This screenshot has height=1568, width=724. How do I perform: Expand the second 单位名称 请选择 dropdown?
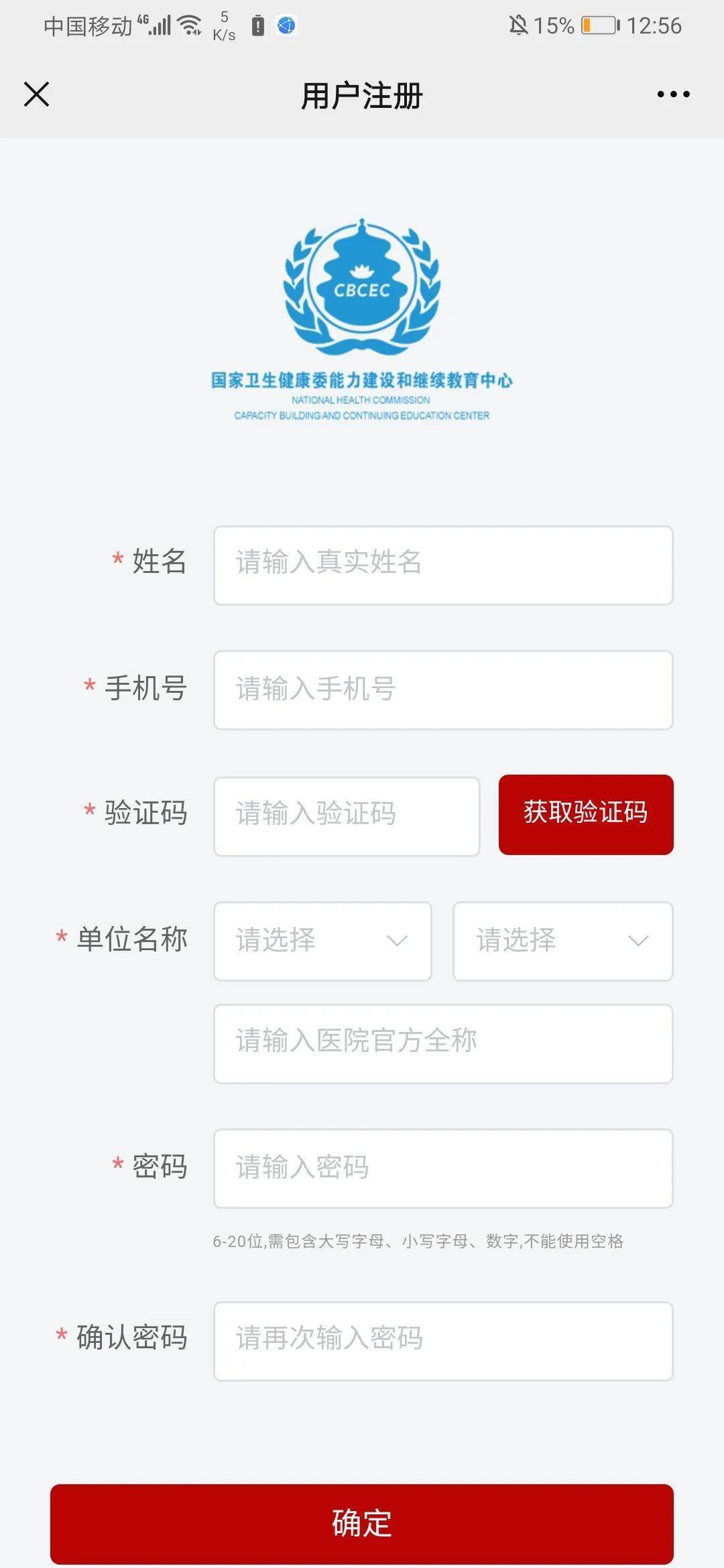562,941
